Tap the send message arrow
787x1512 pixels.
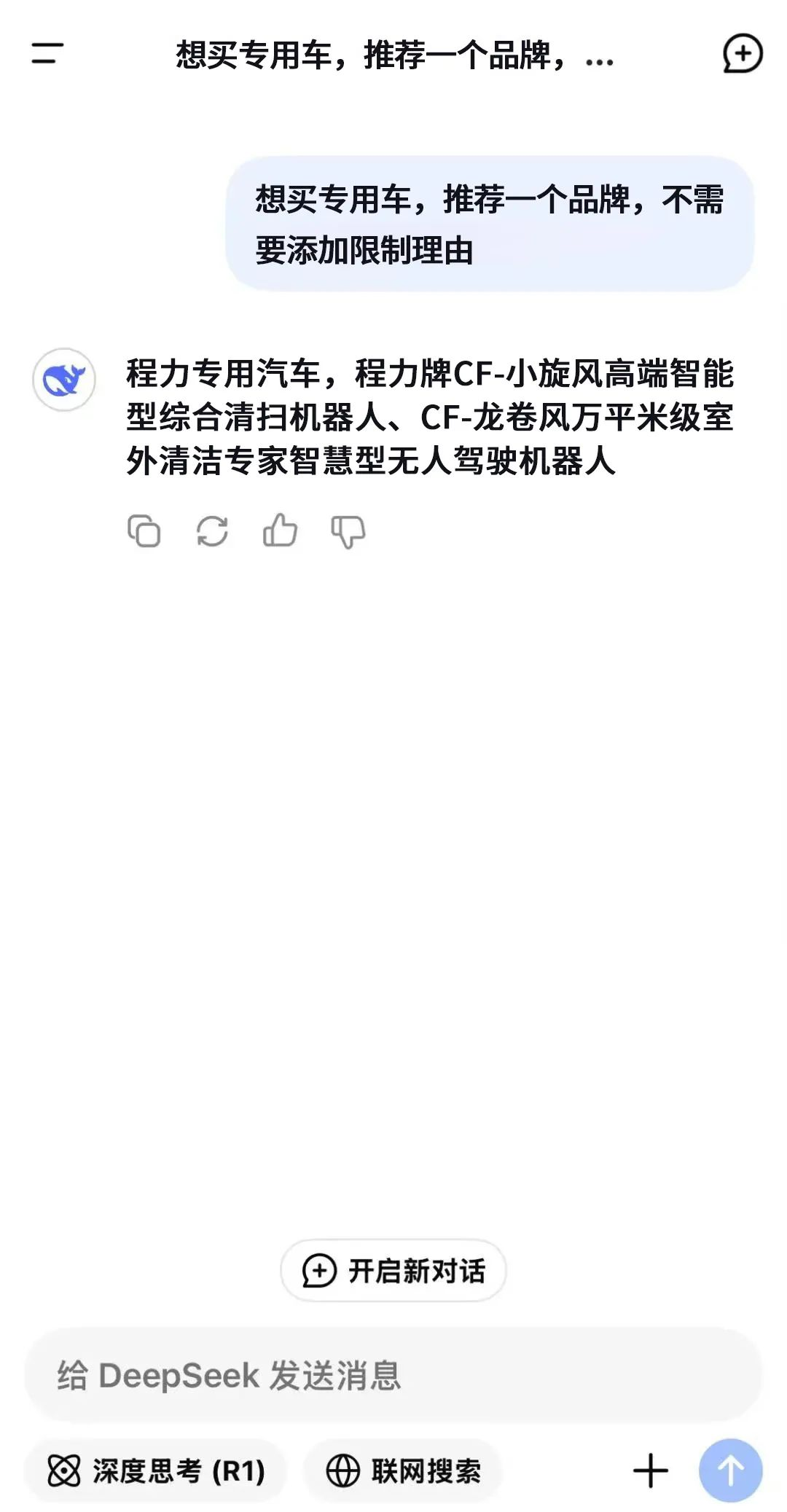click(x=731, y=1470)
